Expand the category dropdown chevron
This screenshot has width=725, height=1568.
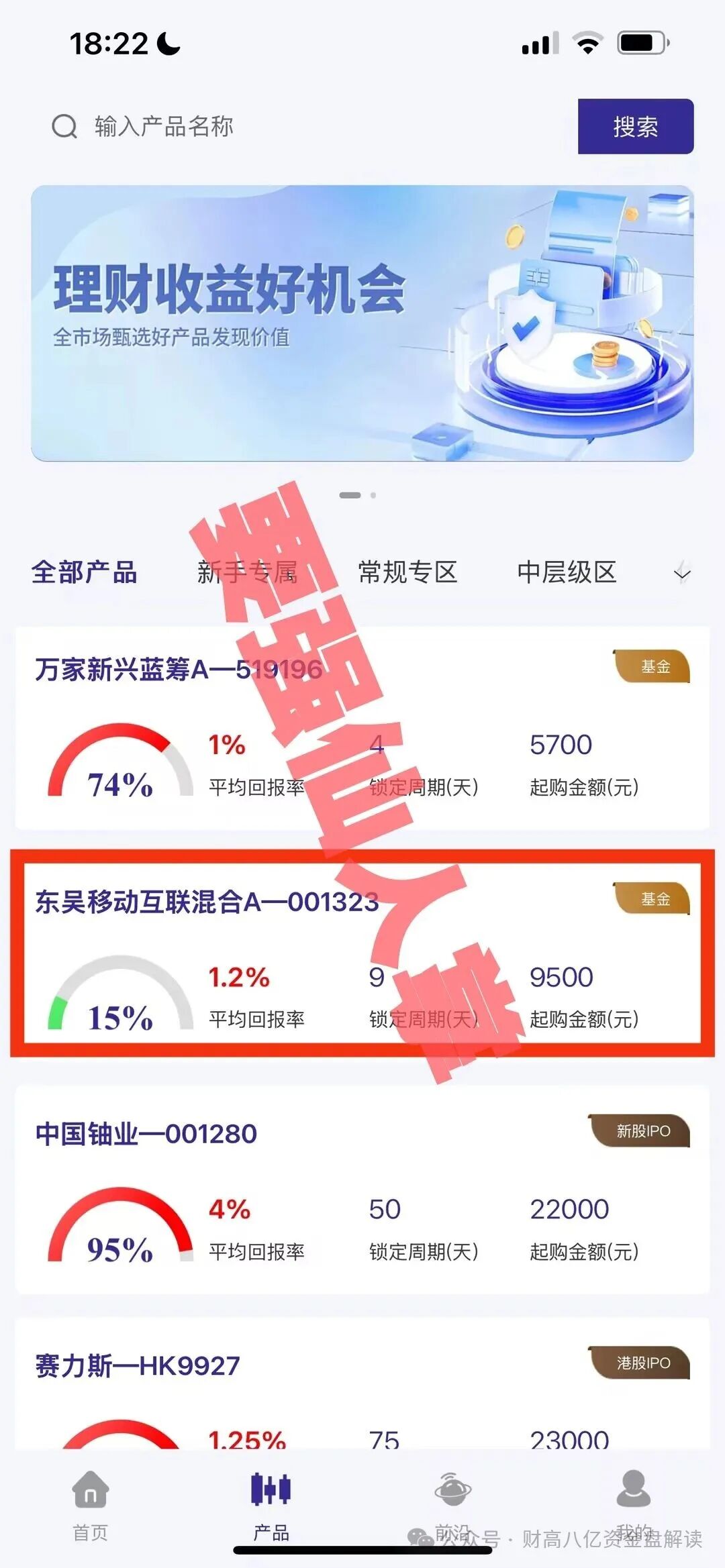coord(682,572)
